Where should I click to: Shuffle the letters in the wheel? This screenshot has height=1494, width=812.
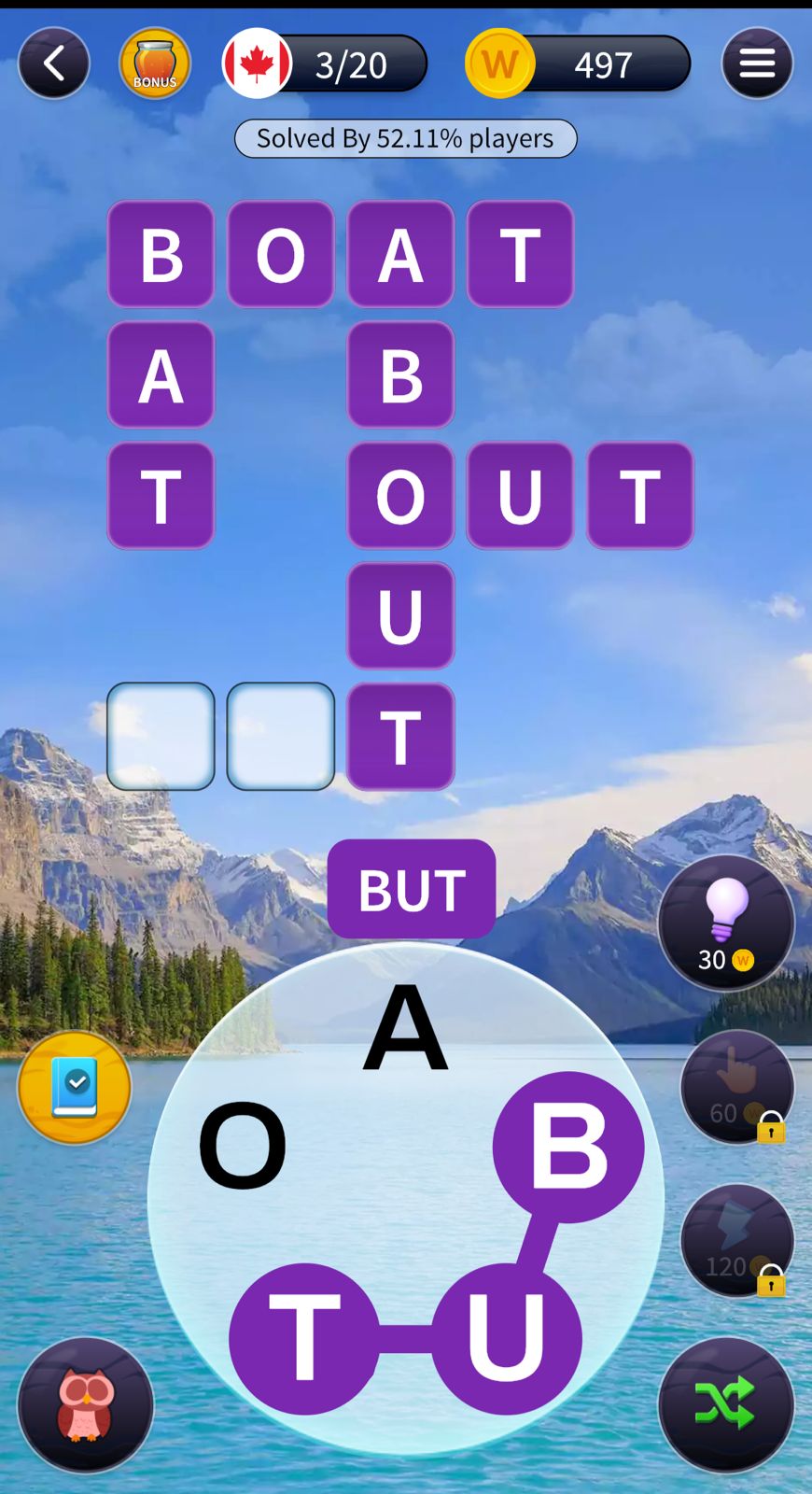point(725,1403)
